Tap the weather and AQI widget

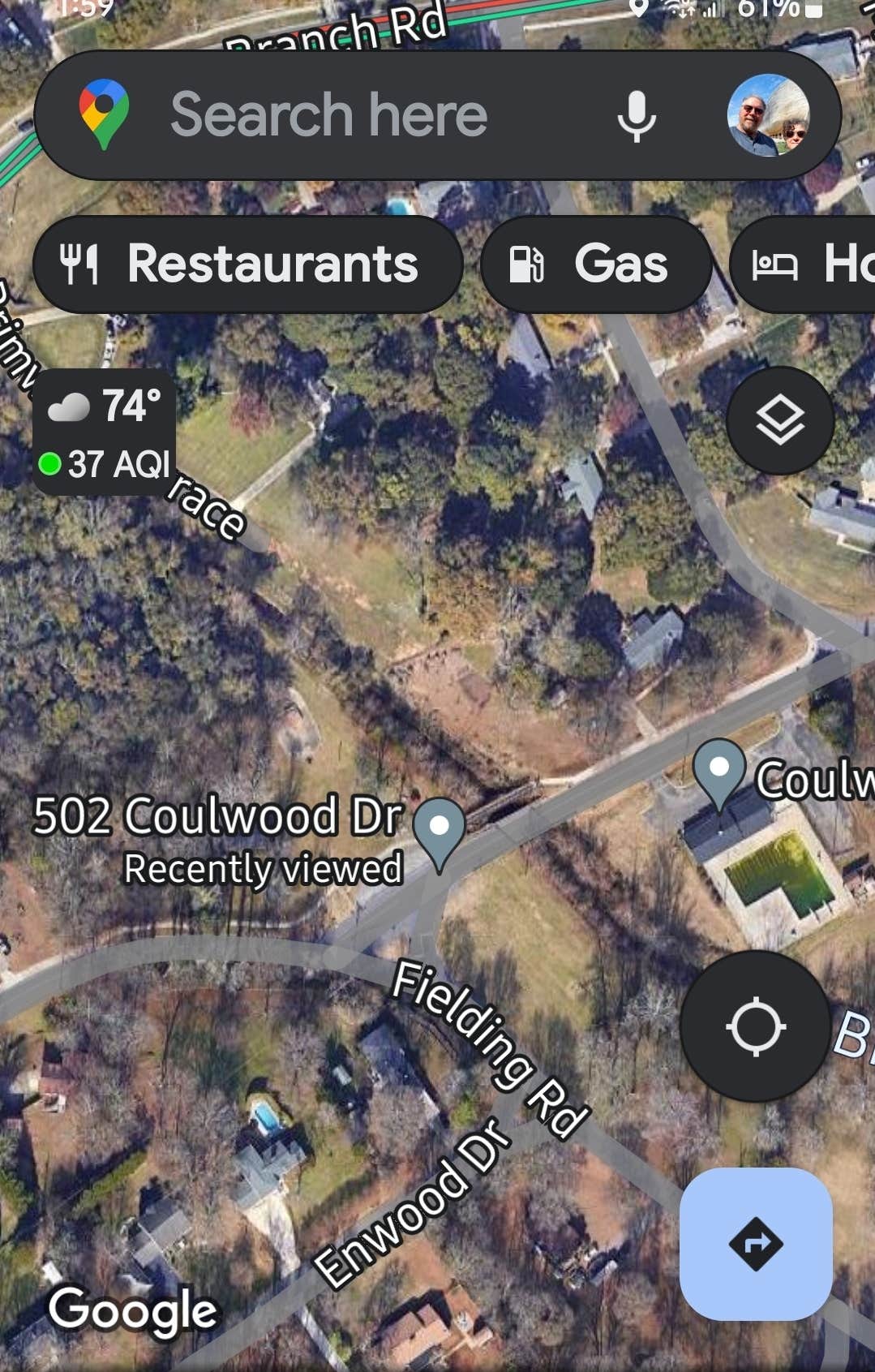[105, 433]
